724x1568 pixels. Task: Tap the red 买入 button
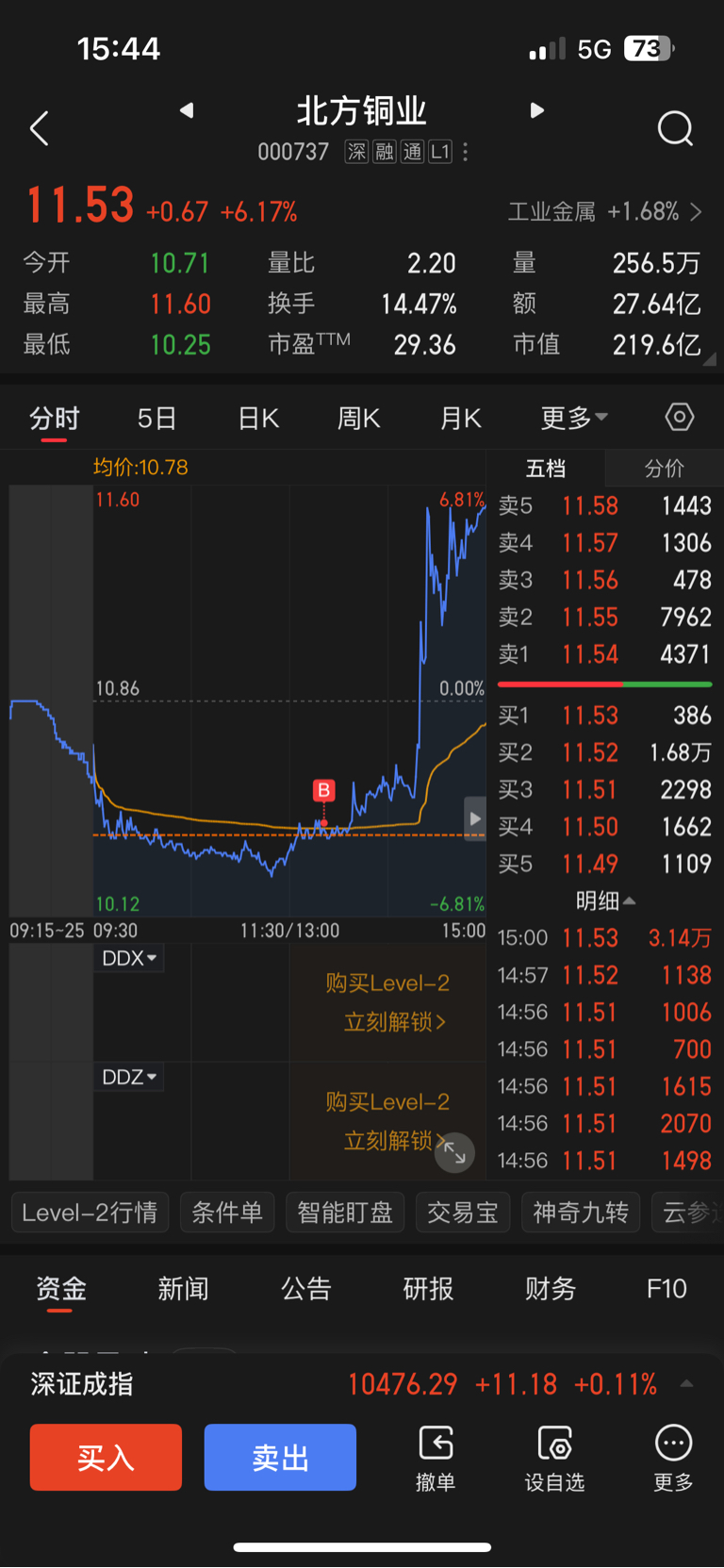106,1457
